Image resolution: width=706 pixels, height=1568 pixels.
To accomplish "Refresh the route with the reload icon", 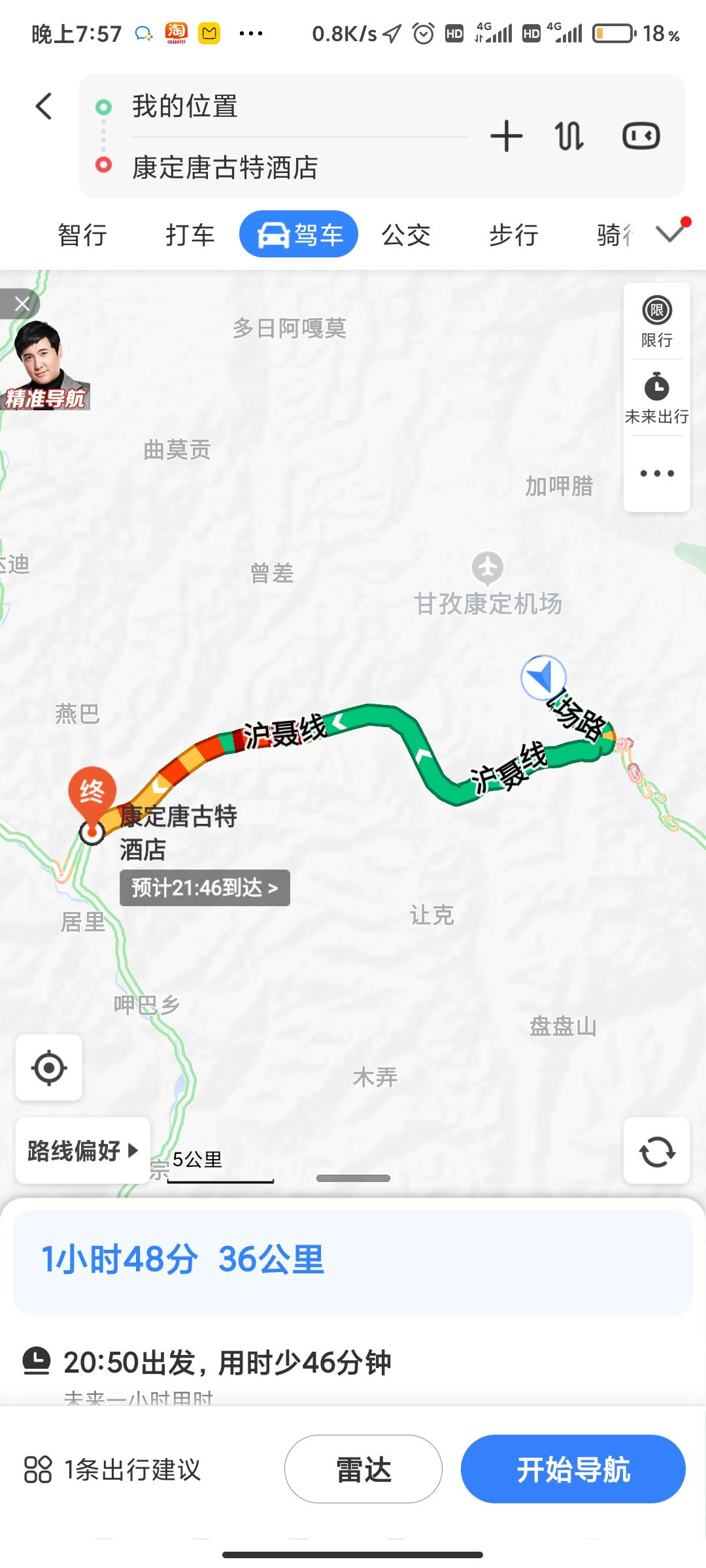I will click(656, 1151).
